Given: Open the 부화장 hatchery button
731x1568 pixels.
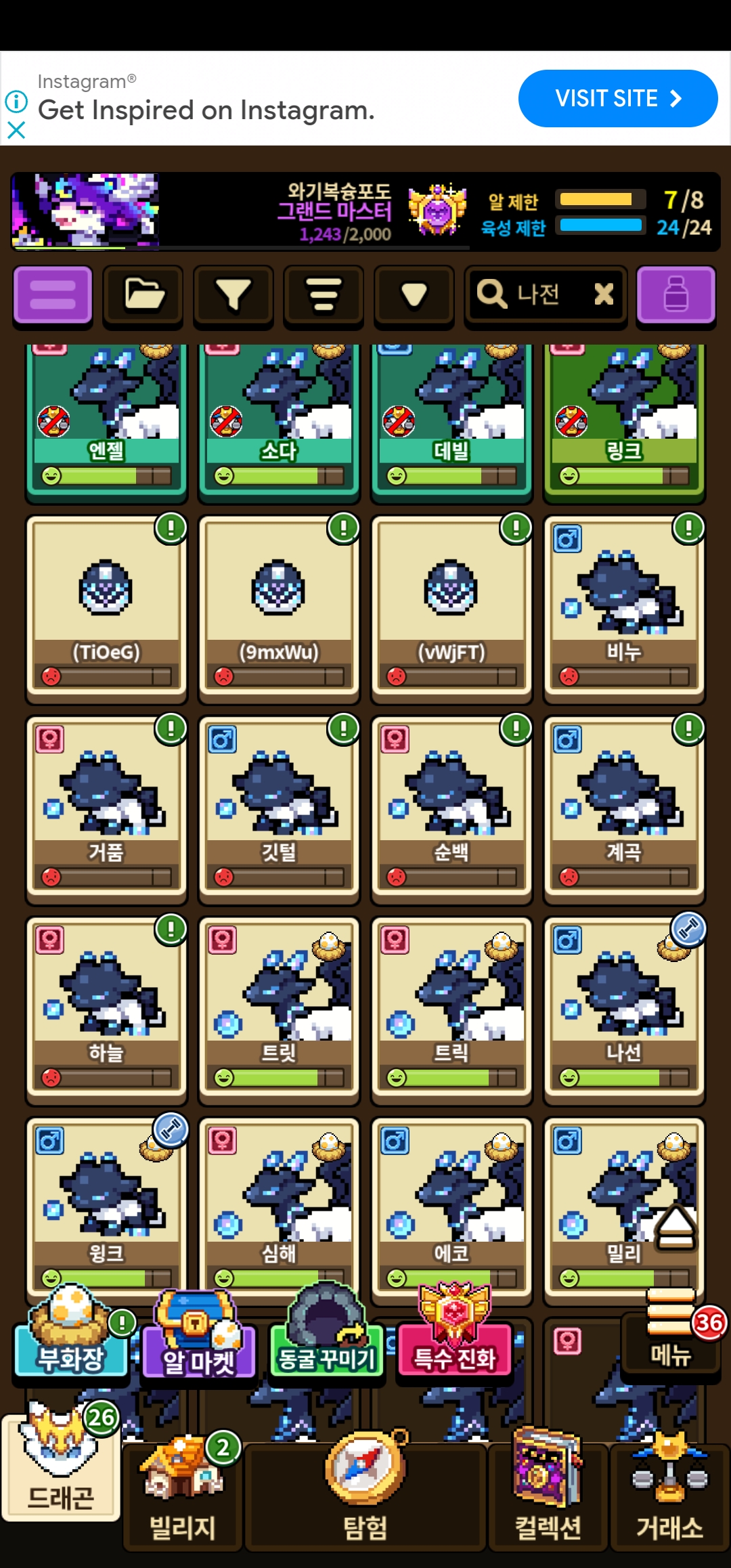Looking at the screenshot, I should 72,1332.
